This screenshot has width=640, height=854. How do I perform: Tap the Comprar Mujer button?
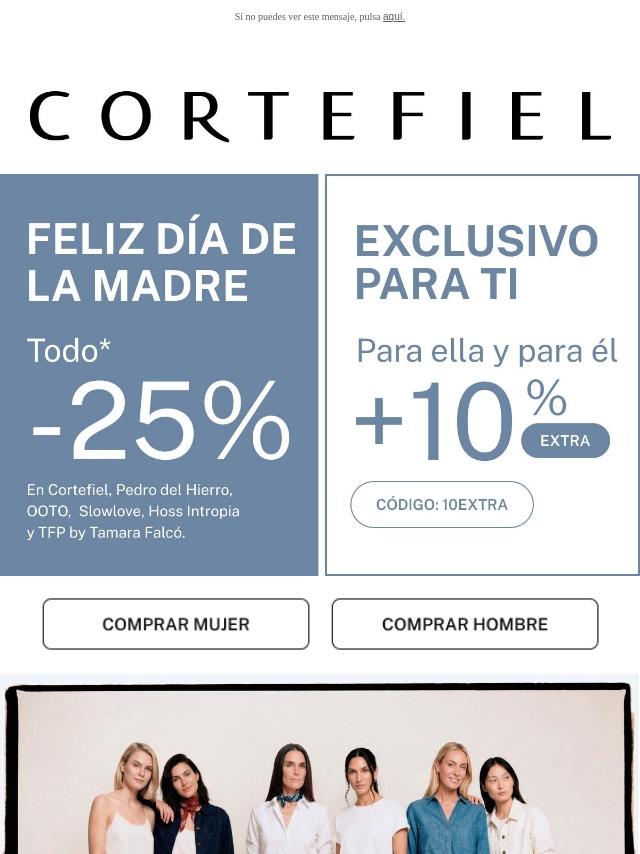point(176,624)
